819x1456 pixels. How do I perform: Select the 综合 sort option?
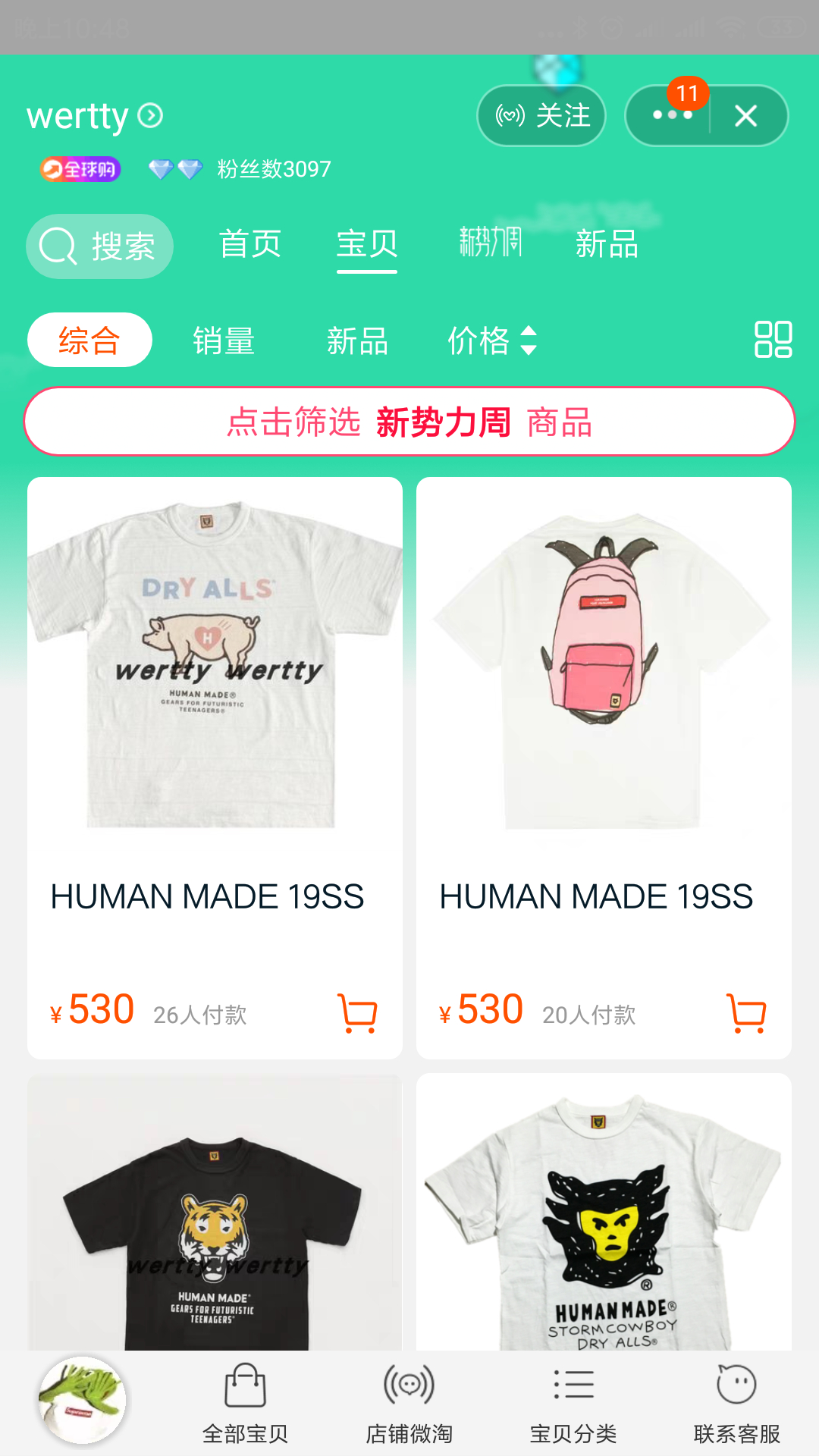point(89,340)
